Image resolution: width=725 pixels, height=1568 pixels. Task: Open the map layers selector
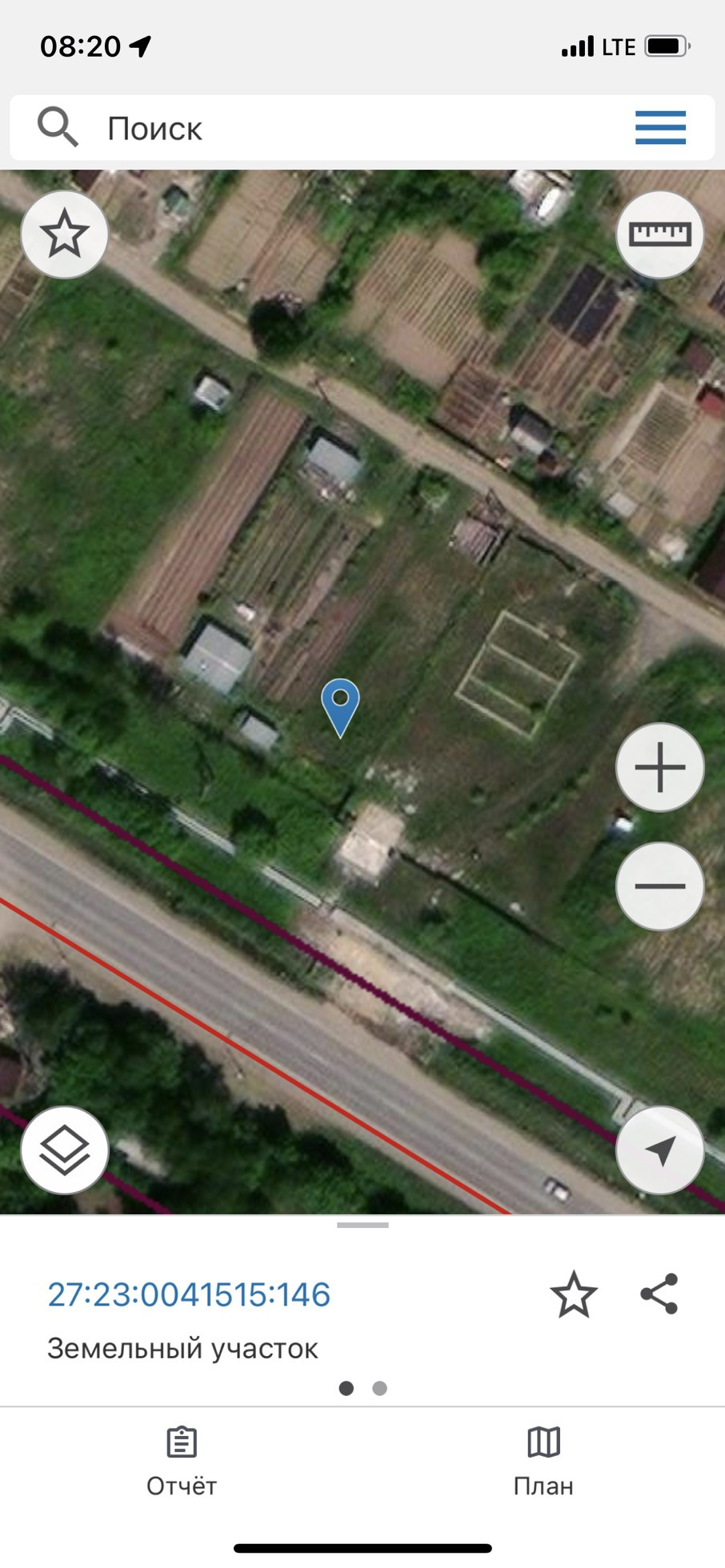(x=64, y=1150)
